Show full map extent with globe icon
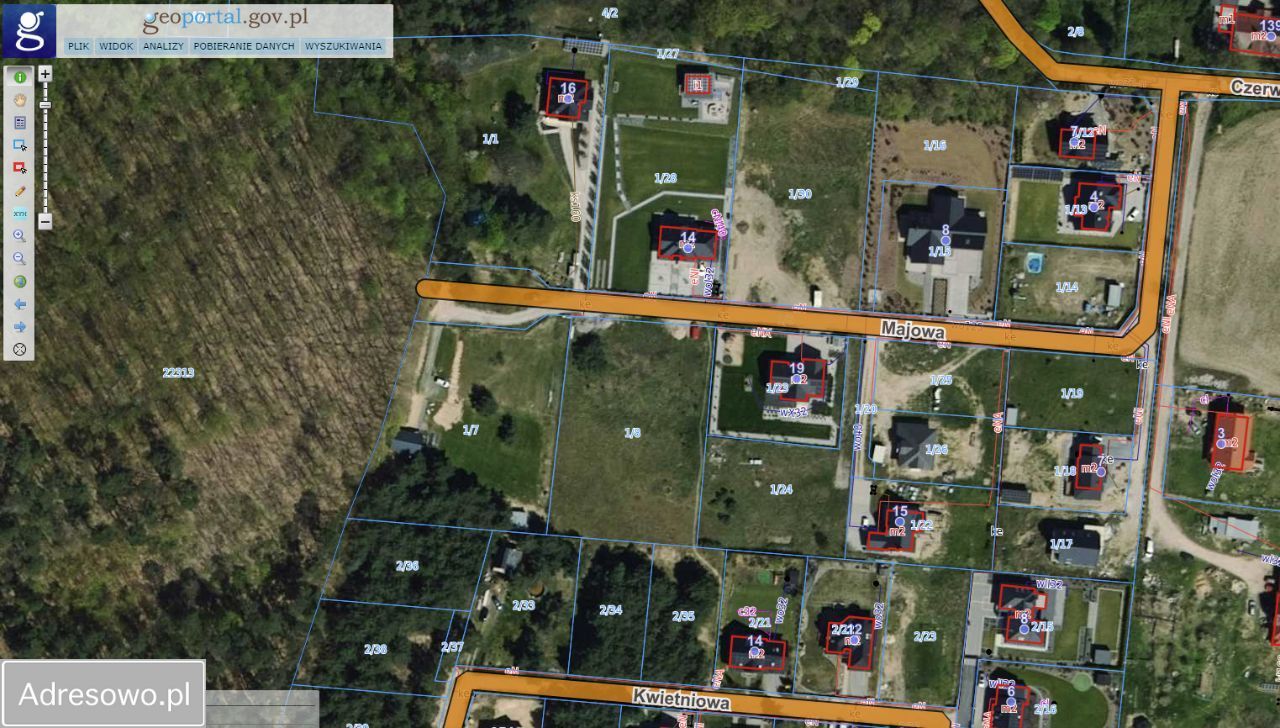This screenshot has height=728, width=1280. pos(19,281)
